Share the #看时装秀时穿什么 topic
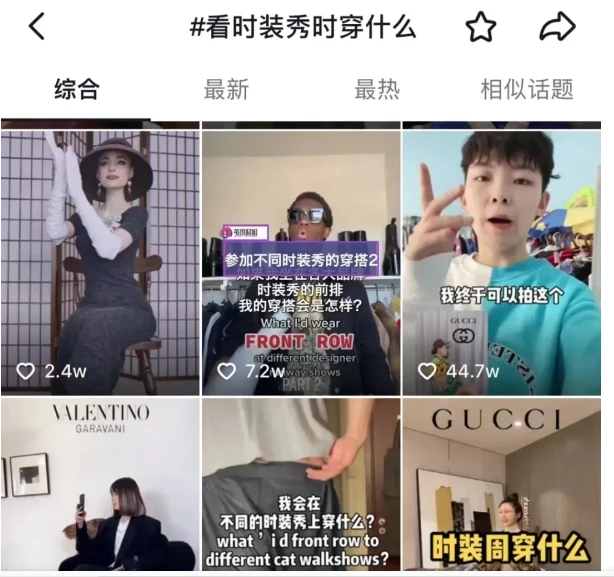 557,27
